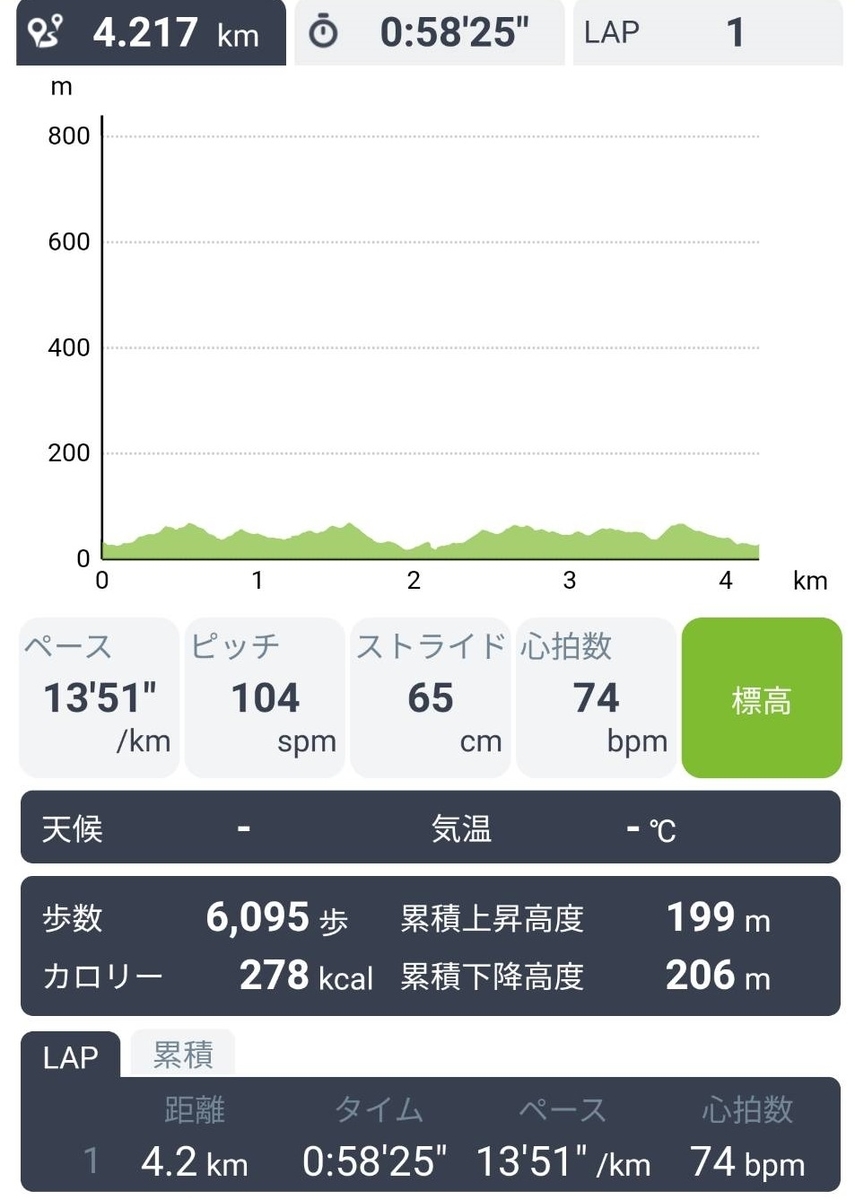This screenshot has width=855, height=1200.
Task: Select the LAP tab
Action: pyautogui.click(x=70, y=1056)
